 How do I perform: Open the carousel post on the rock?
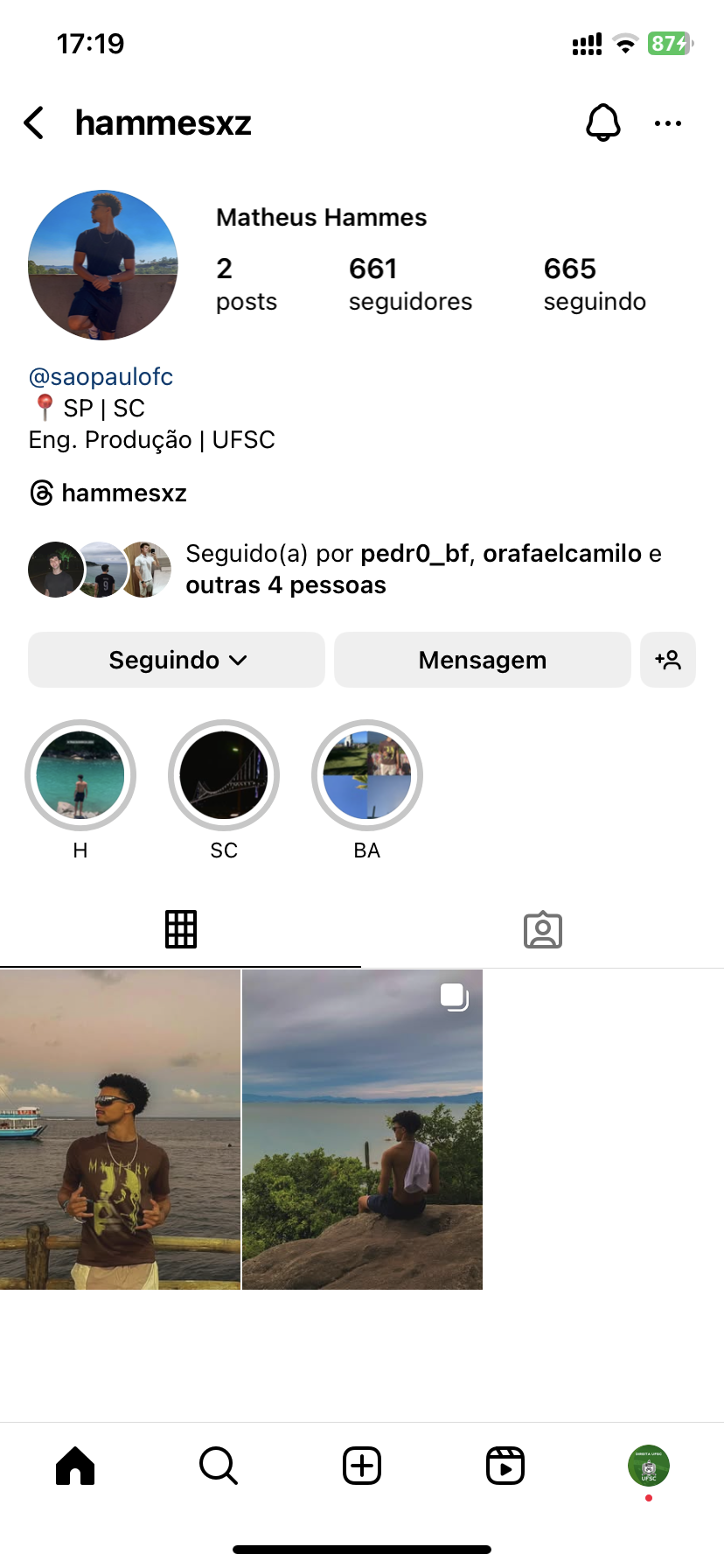362,1130
